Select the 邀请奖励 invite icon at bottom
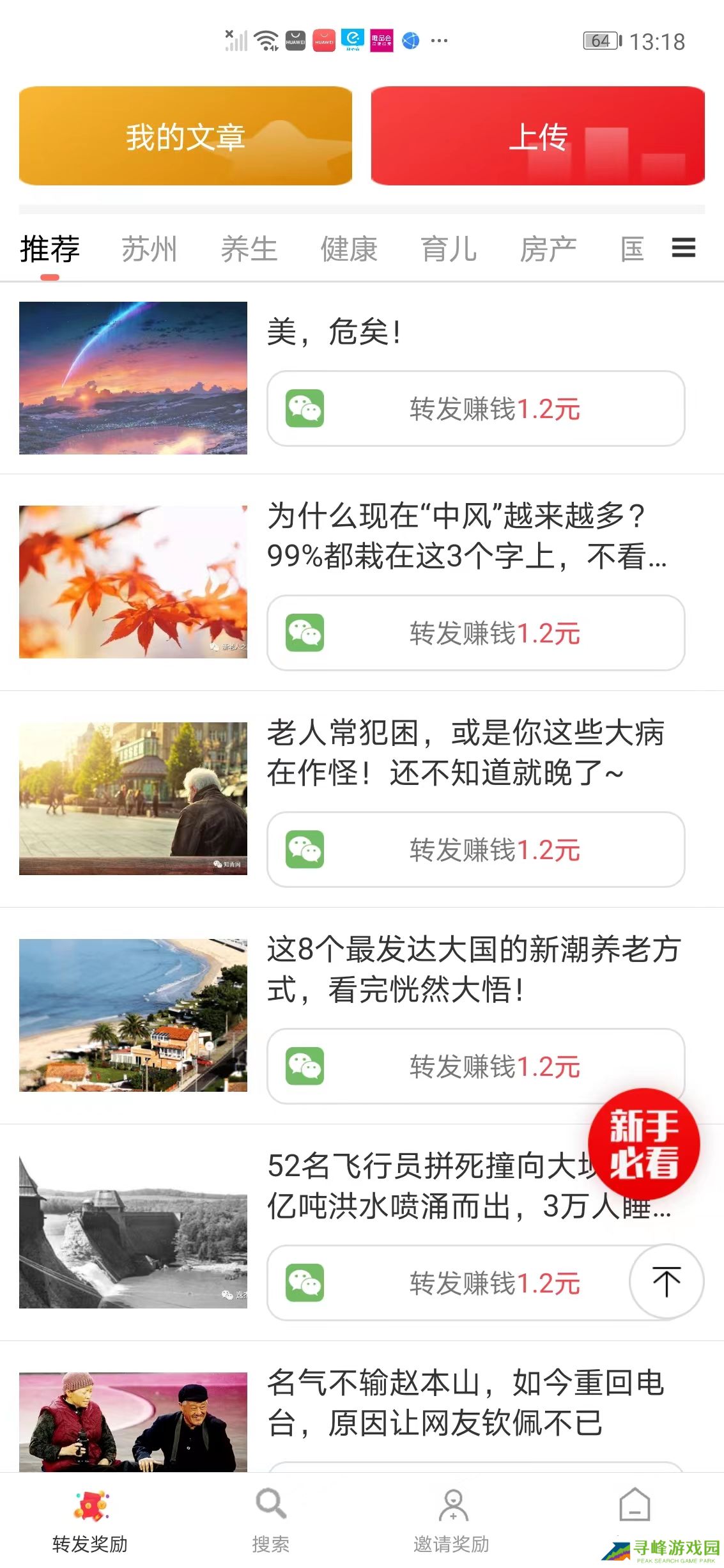 tap(452, 1504)
